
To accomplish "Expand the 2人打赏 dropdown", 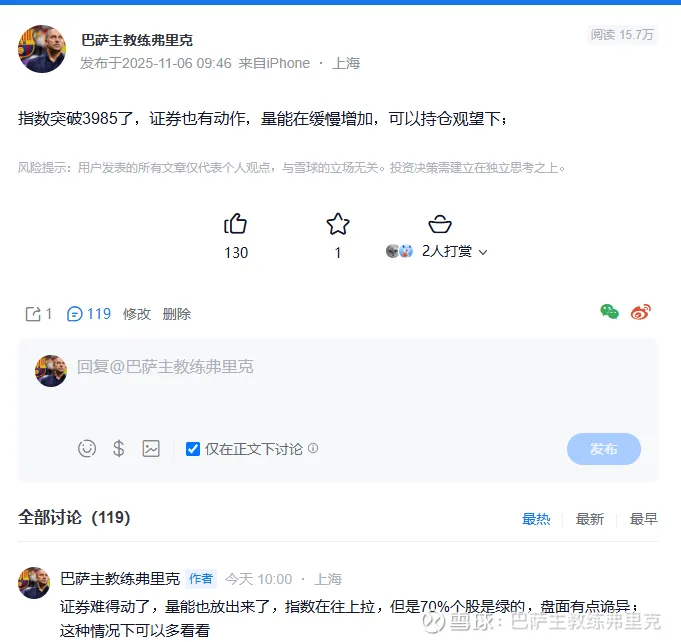I will [x=483, y=252].
